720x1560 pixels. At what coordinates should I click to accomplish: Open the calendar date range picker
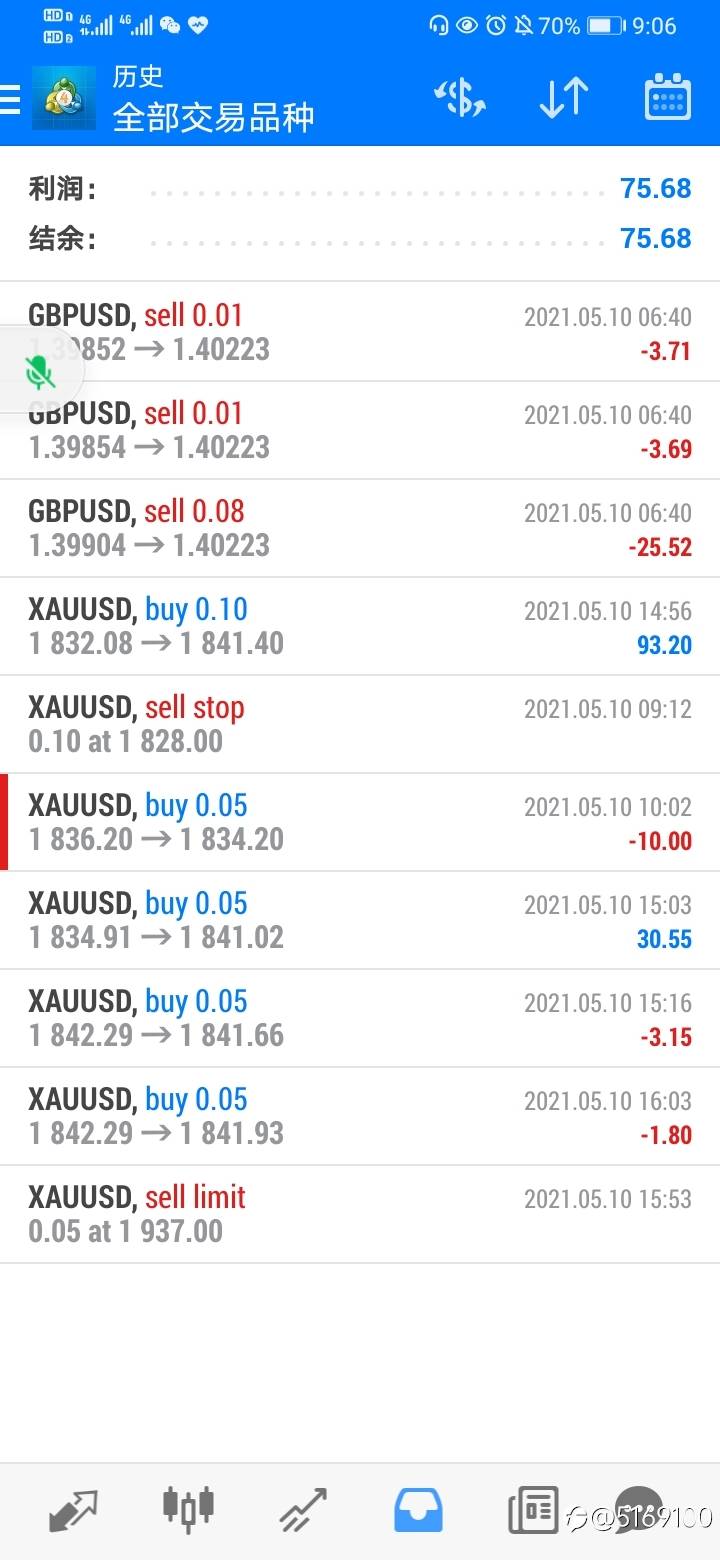tap(667, 99)
